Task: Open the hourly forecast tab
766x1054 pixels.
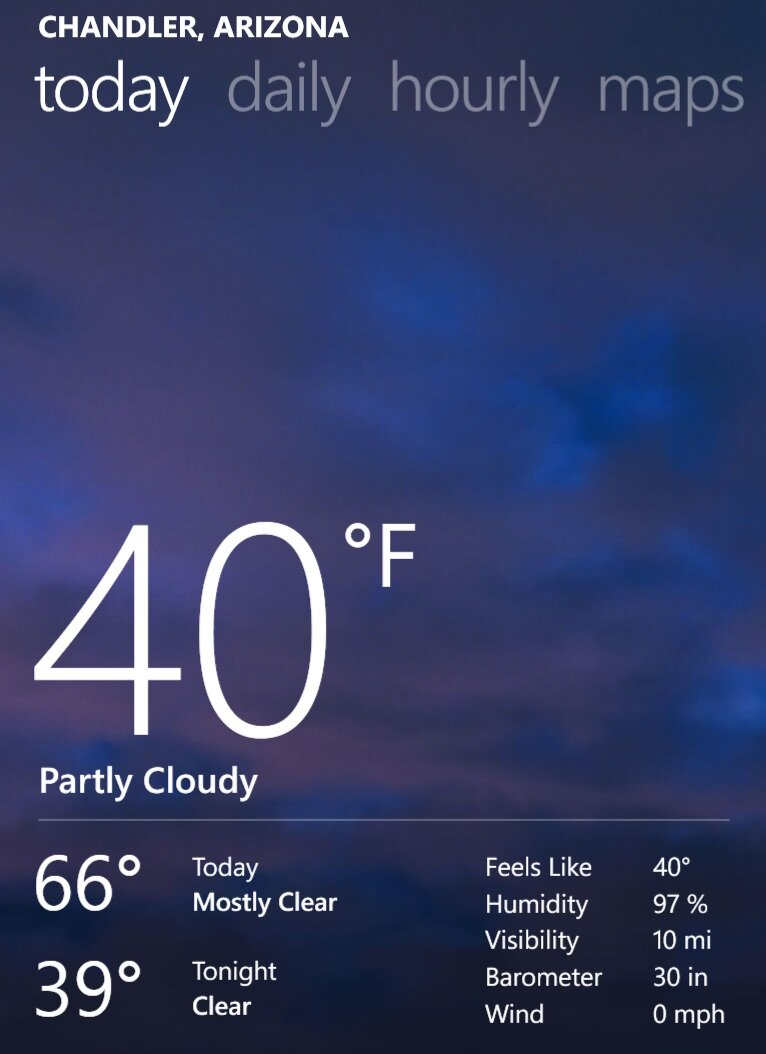Action: [473, 90]
